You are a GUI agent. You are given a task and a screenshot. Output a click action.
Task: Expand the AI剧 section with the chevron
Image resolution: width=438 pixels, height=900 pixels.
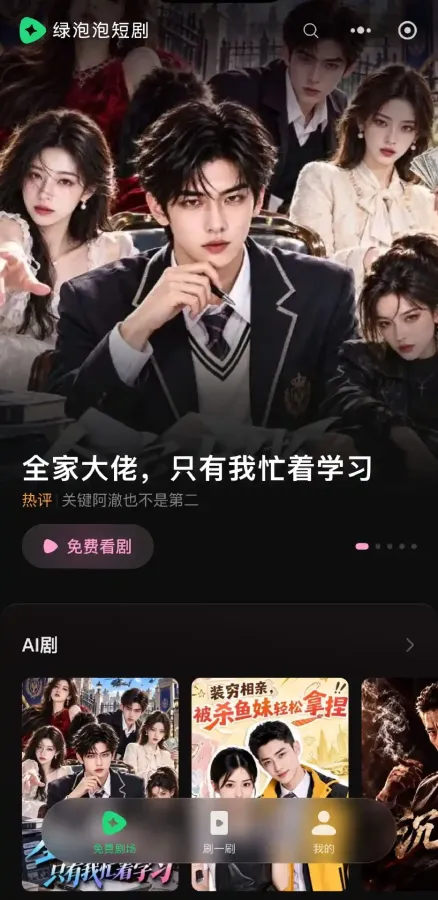coord(410,645)
